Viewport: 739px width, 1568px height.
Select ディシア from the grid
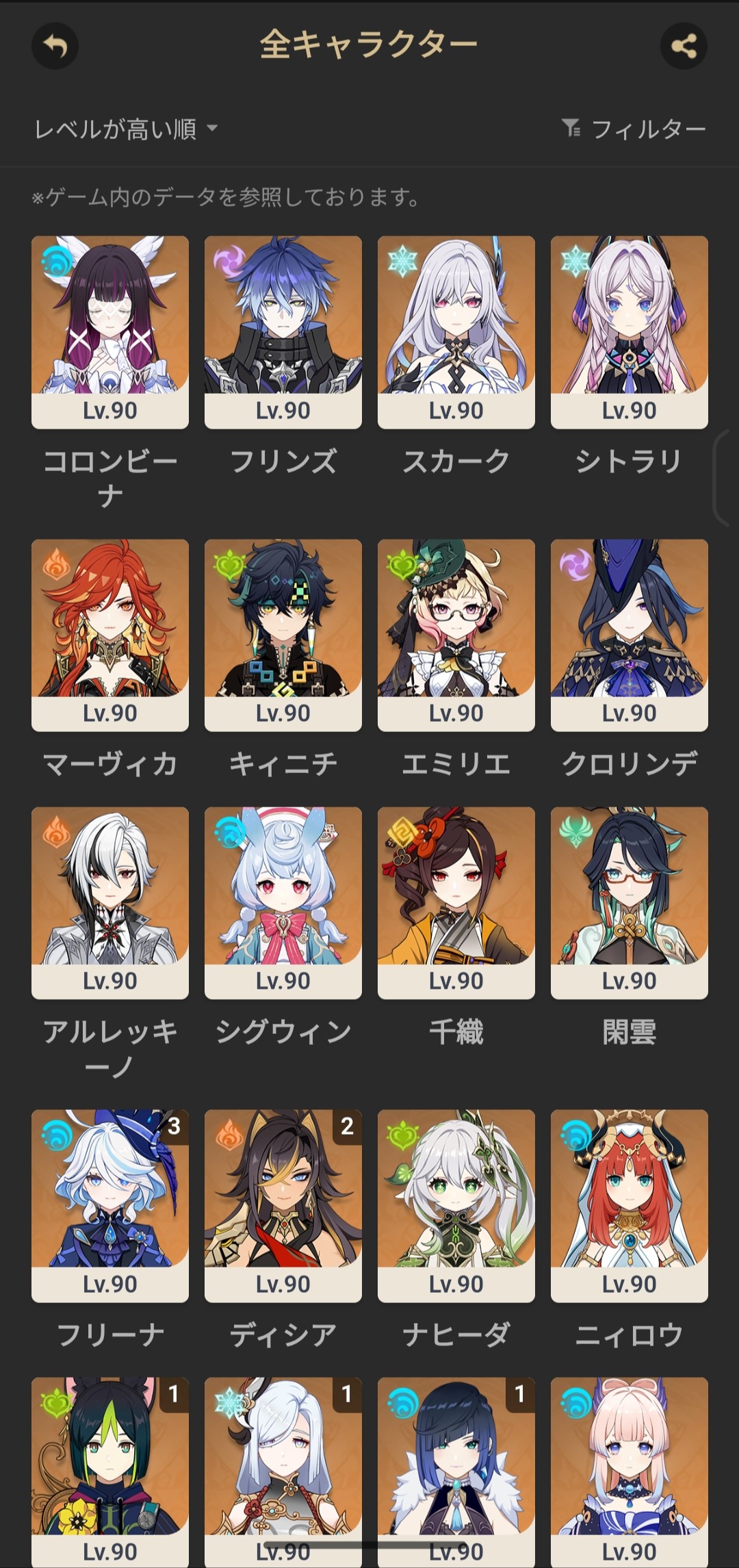tap(283, 1205)
